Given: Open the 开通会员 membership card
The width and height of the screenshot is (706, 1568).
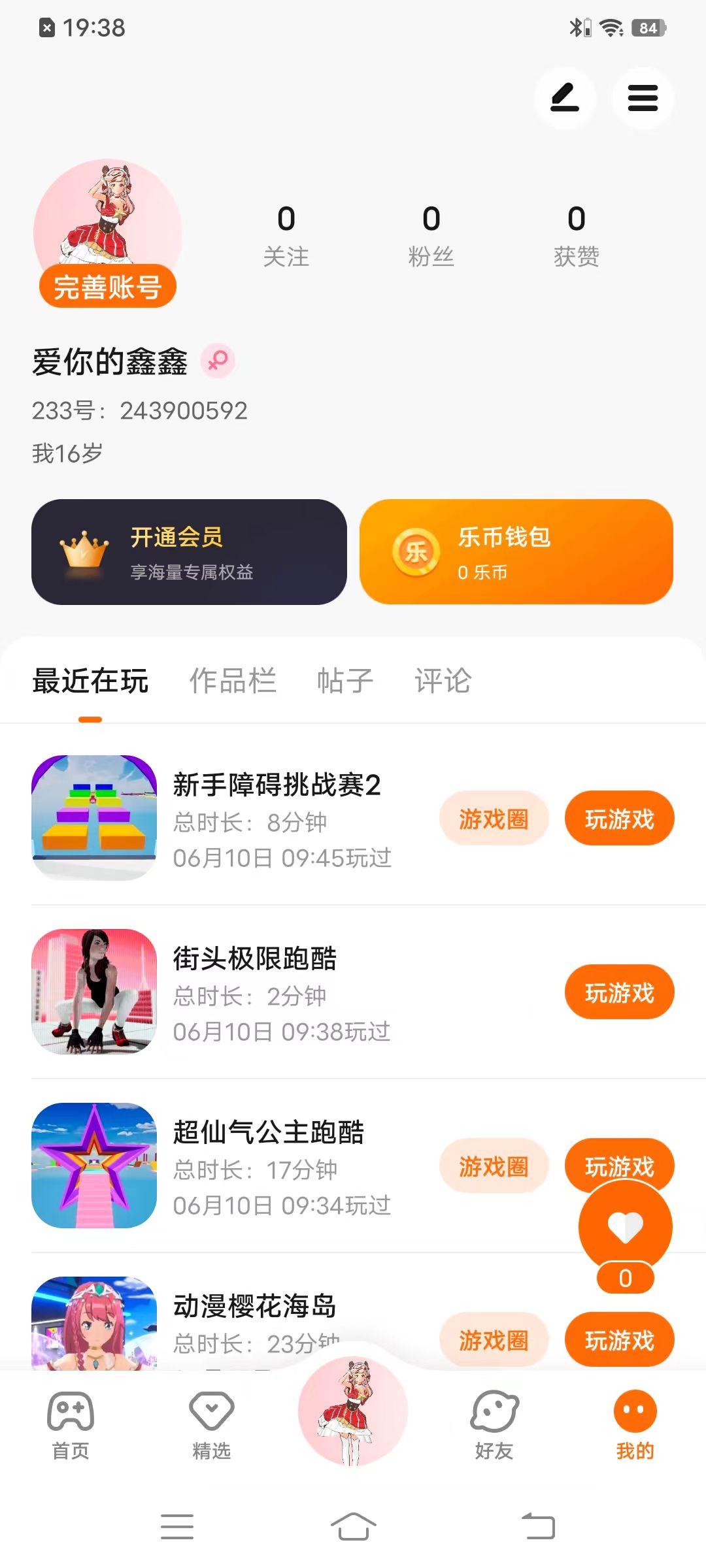Looking at the screenshot, I should [x=189, y=552].
